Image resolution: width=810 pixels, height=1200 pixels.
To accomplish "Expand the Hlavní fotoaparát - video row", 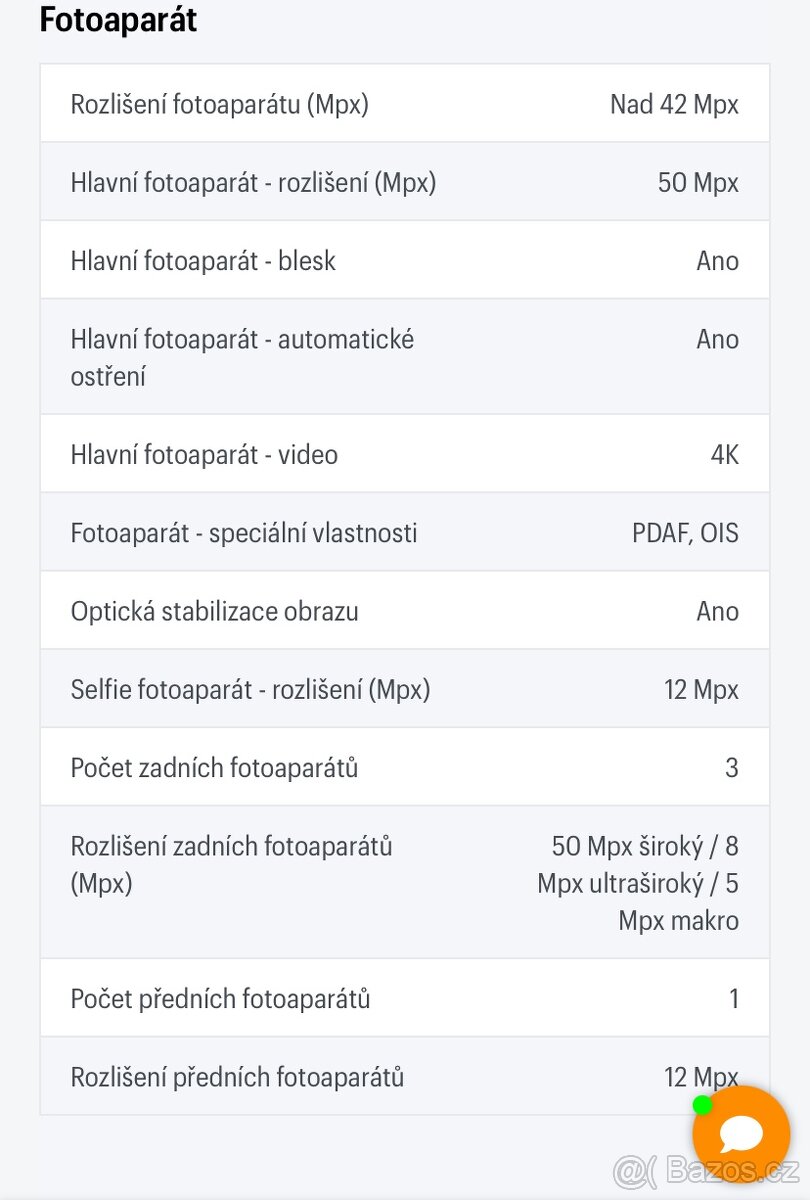I will 205,453.
